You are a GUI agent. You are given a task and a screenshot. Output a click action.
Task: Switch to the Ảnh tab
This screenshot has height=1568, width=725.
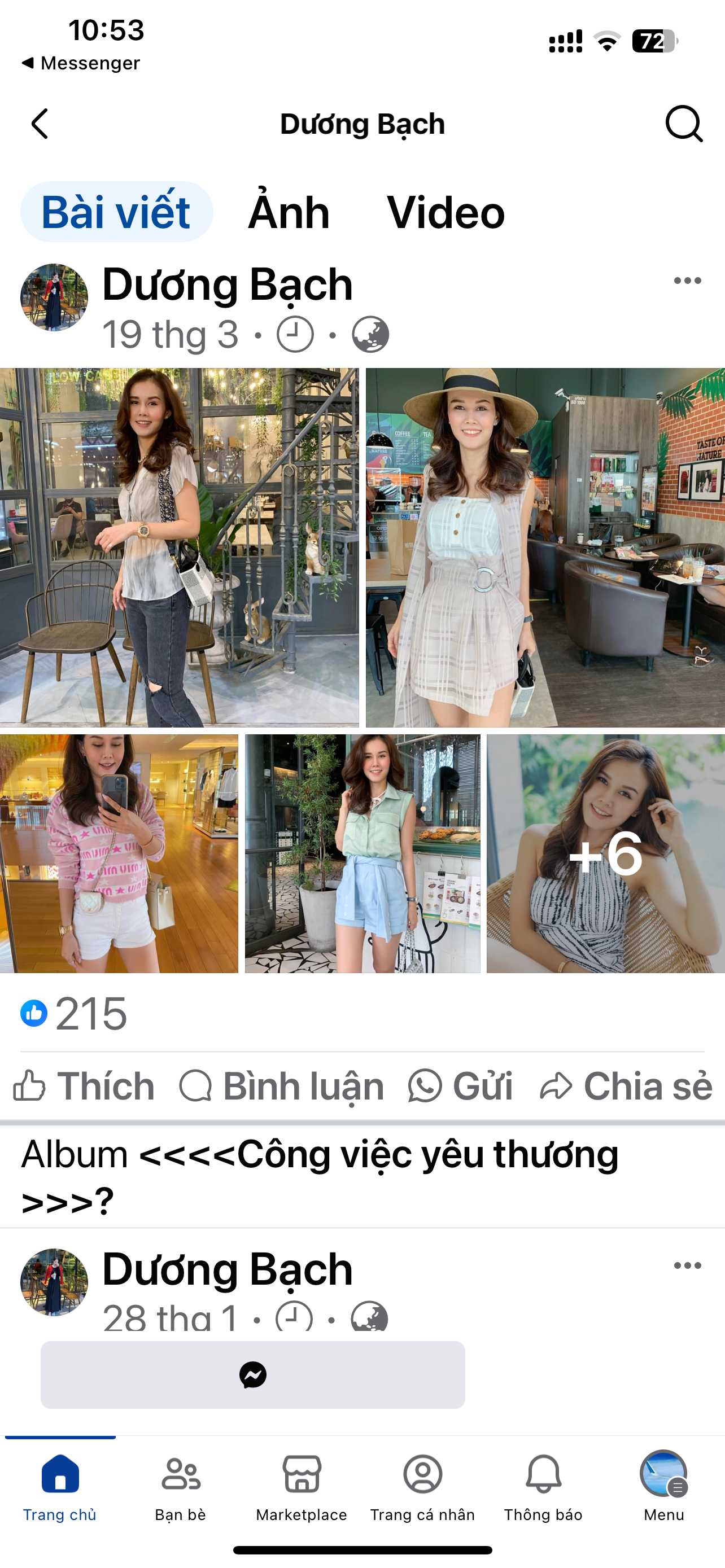coord(289,212)
